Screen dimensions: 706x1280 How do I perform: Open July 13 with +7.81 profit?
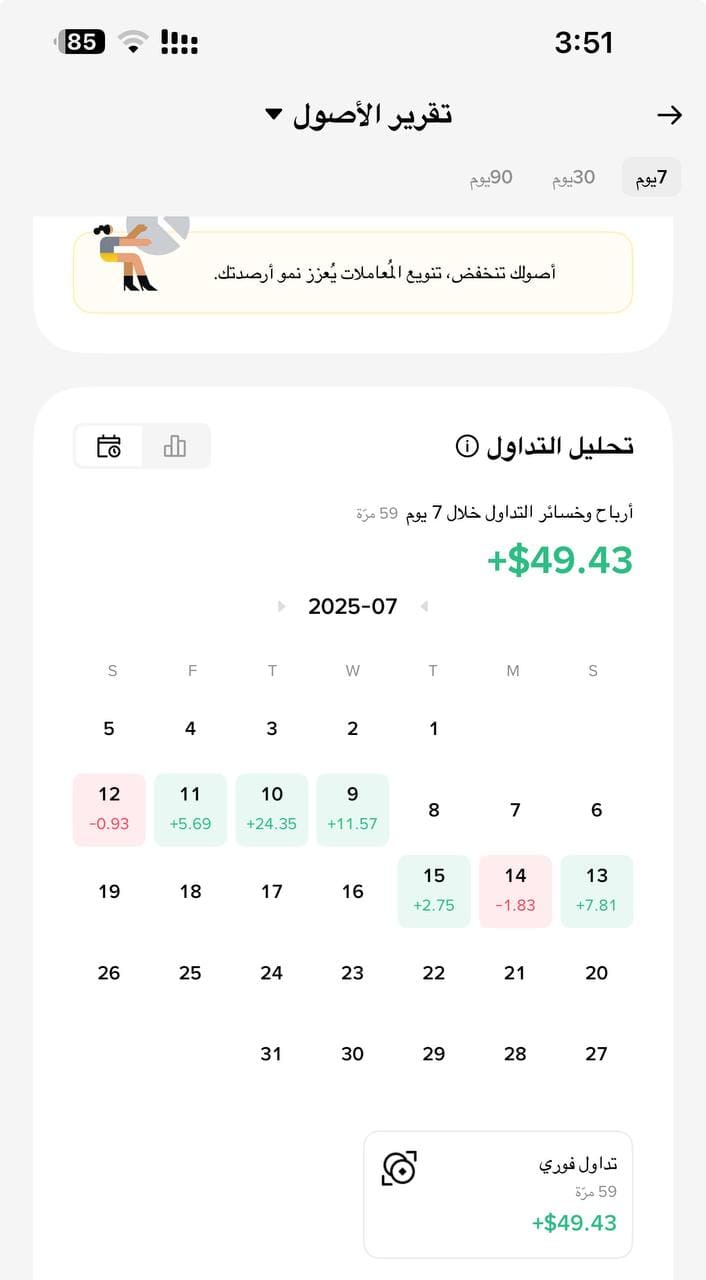point(596,890)
